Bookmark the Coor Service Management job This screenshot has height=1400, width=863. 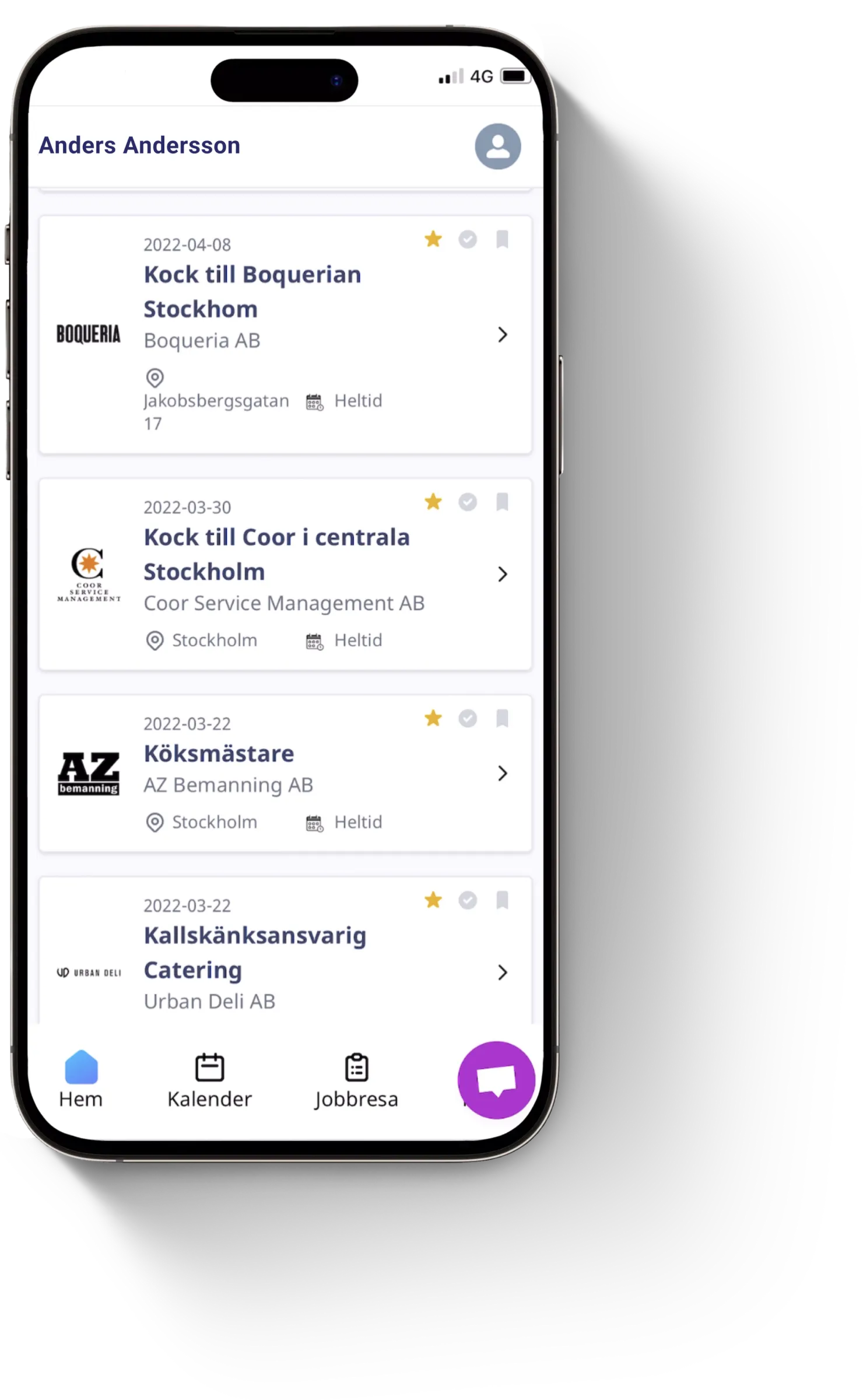(x=502, y=502)
